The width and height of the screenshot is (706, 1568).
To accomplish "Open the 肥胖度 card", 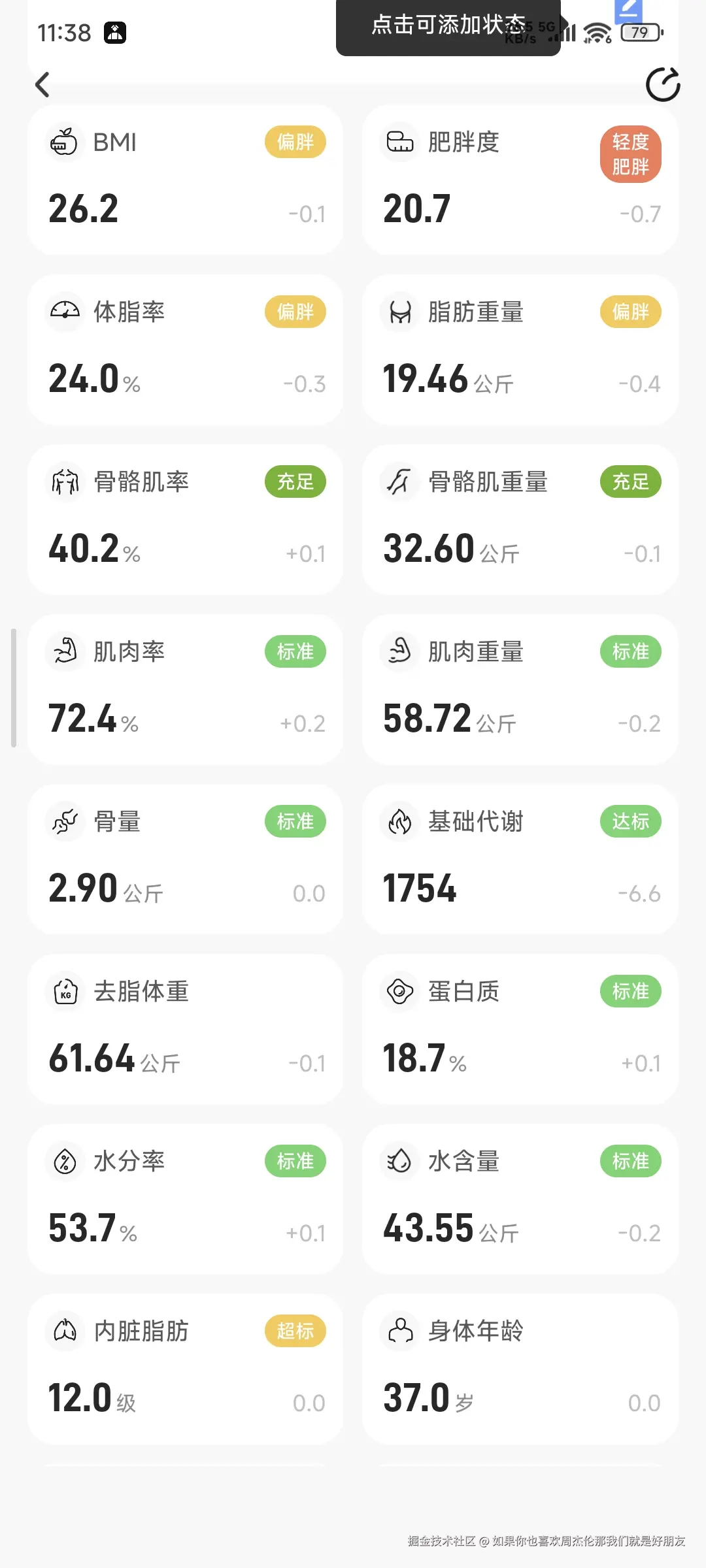I will click(x=520, y=180).
